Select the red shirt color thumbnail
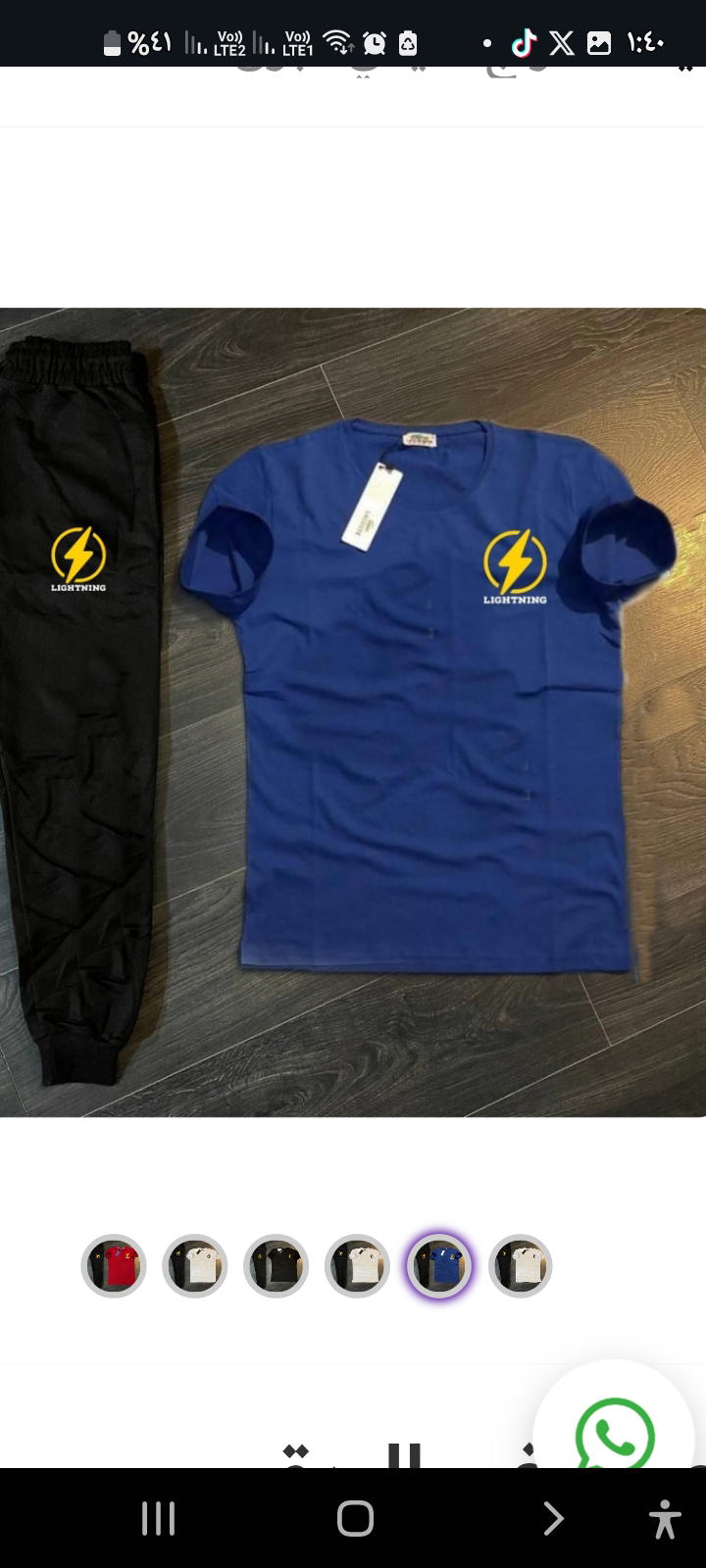 click(114, 1266)
